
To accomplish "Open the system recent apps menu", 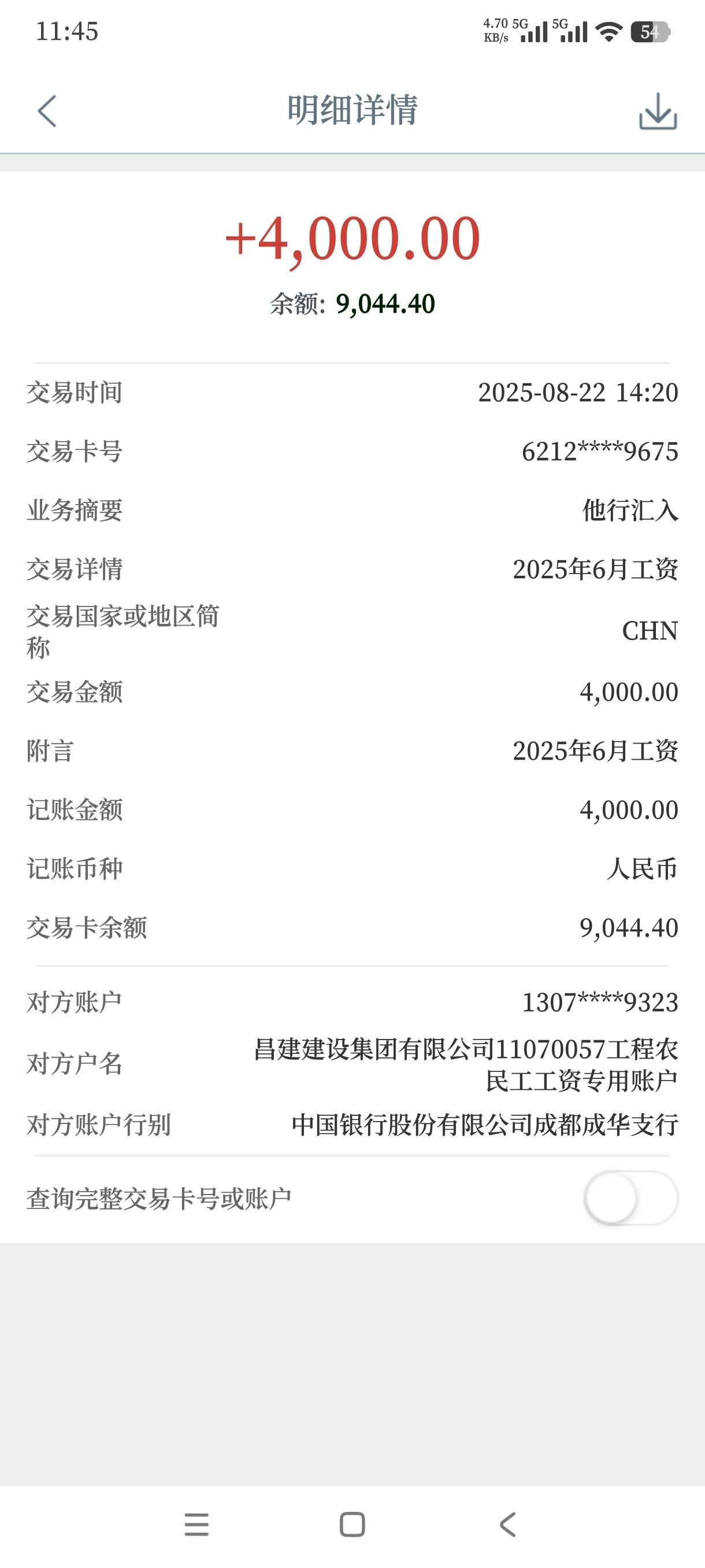I will [196, 1524].
